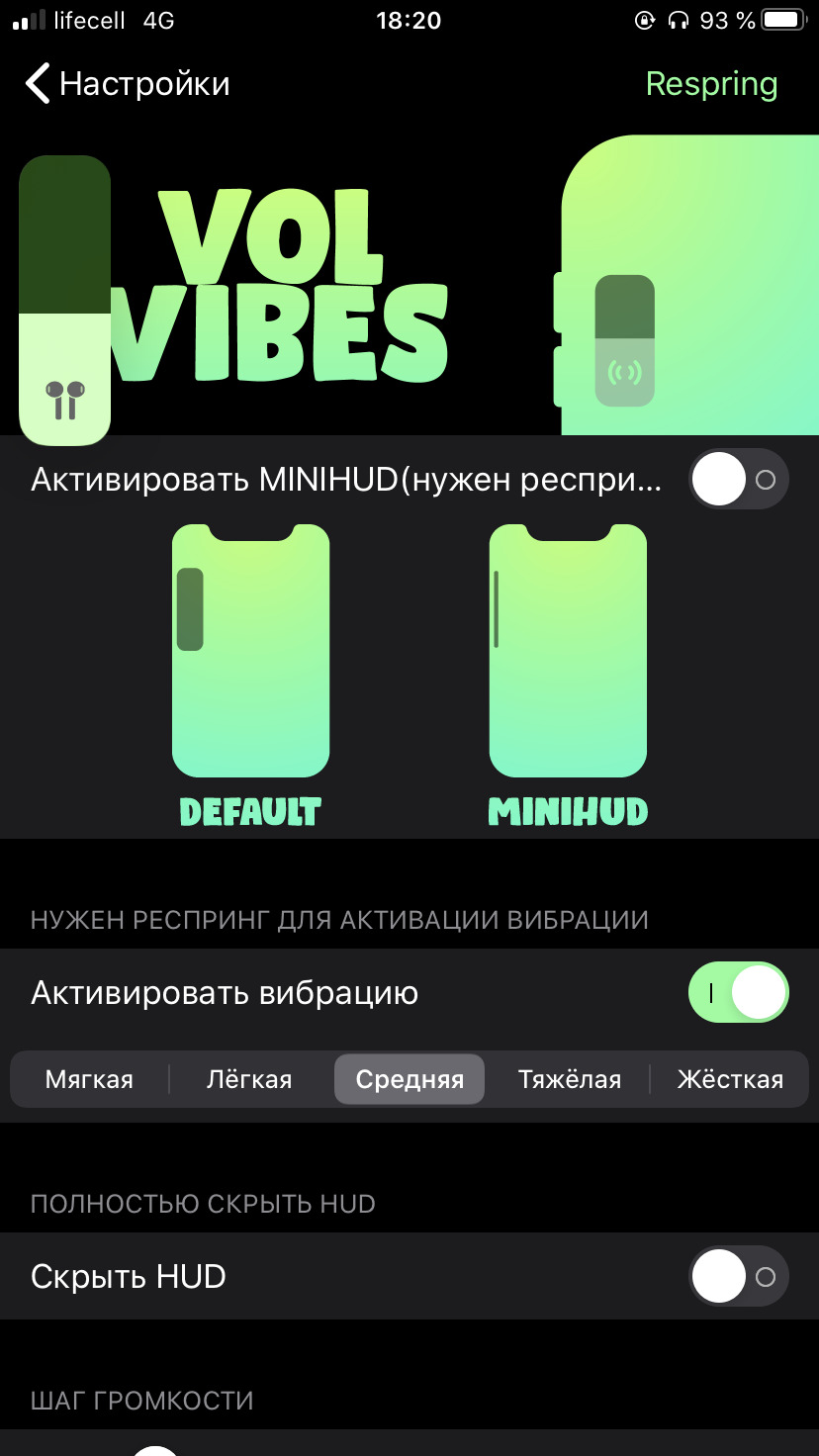Go back to Настройки
Viewport: 819px width, 1456px height.
(x=127, y=84)
